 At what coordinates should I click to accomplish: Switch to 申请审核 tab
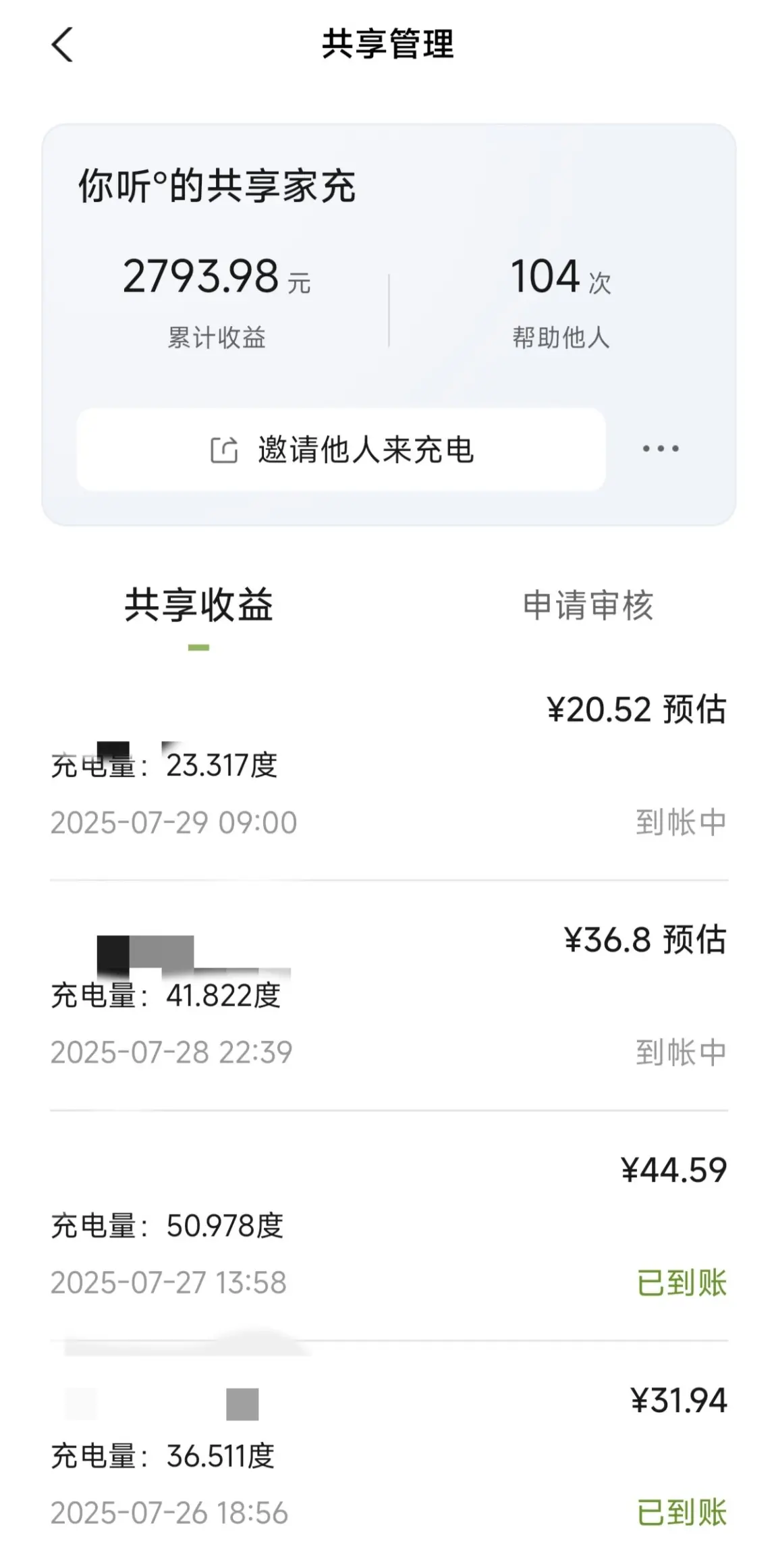click(x=588, y=605)
